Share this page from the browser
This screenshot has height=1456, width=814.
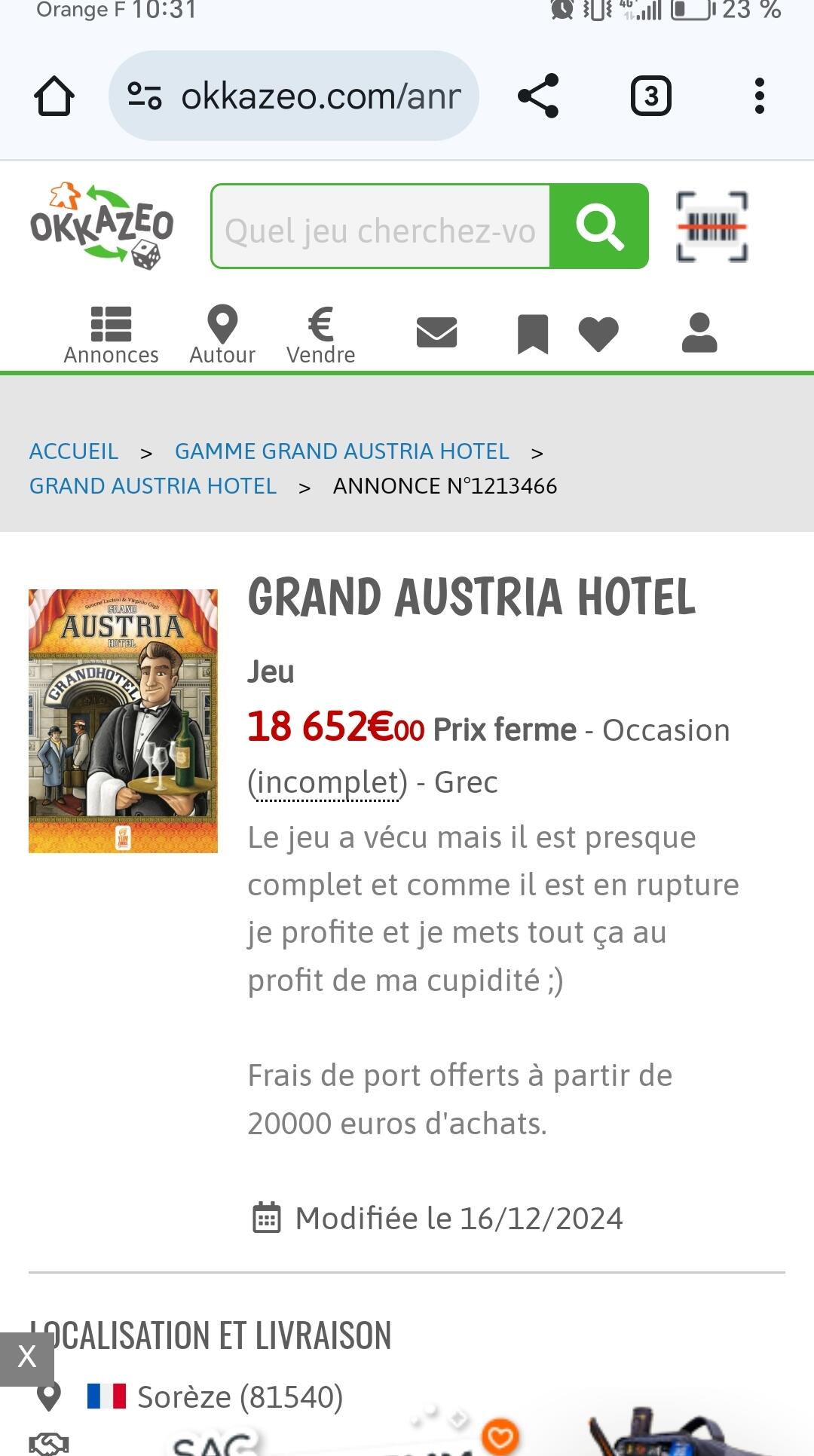(538, 96)
